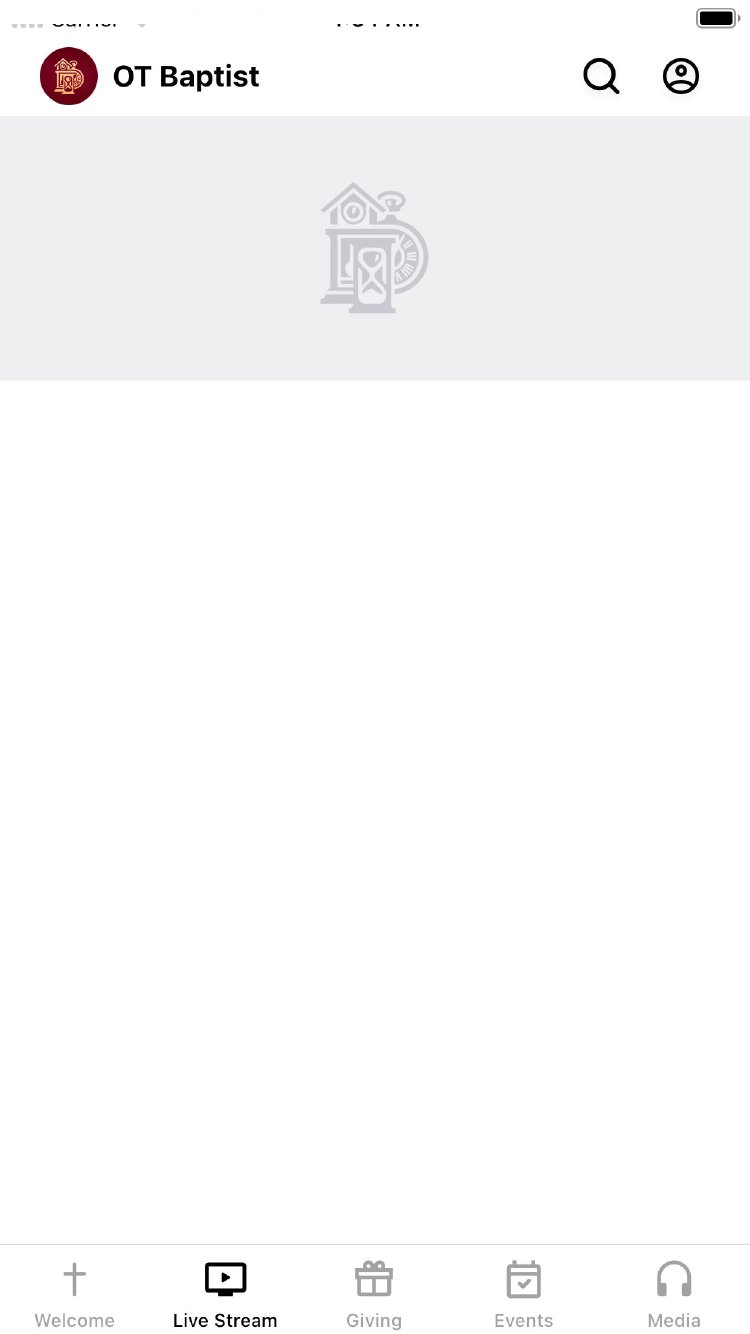Open the search icon
Image resolution: width=750 pixels, height=1334 pixels.
tap(601, 76)
